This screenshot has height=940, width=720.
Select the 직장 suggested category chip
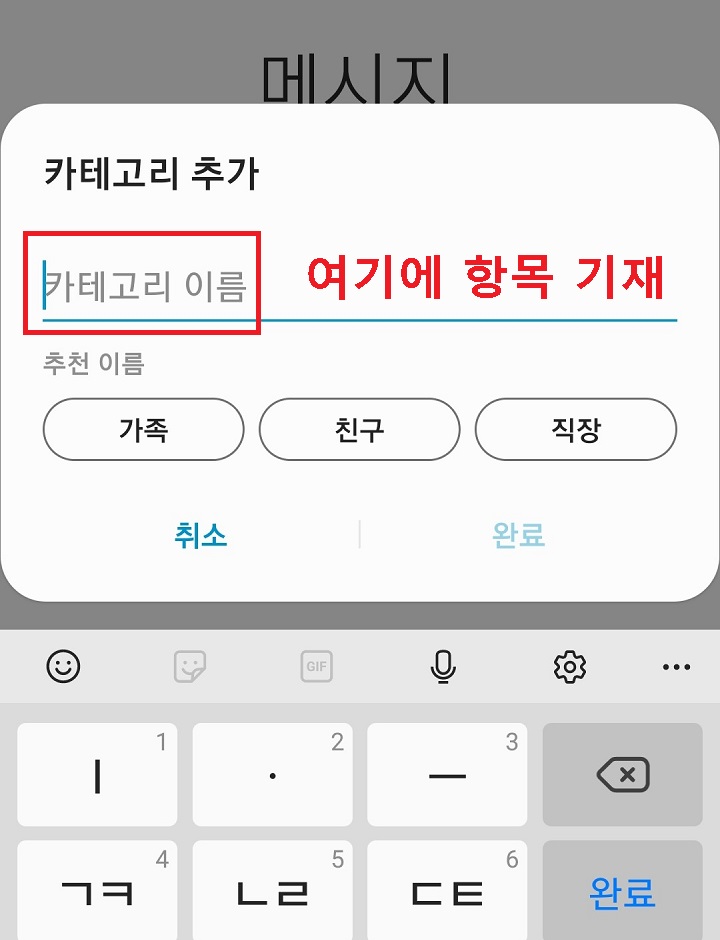coord(576,429)
